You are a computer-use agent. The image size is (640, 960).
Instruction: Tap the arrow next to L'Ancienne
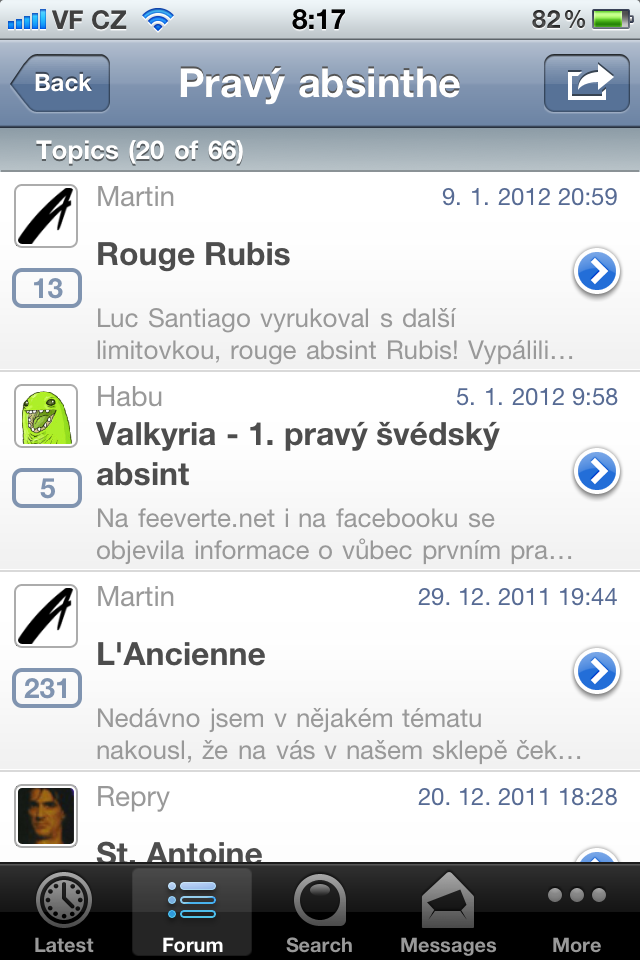pos(597,672)
